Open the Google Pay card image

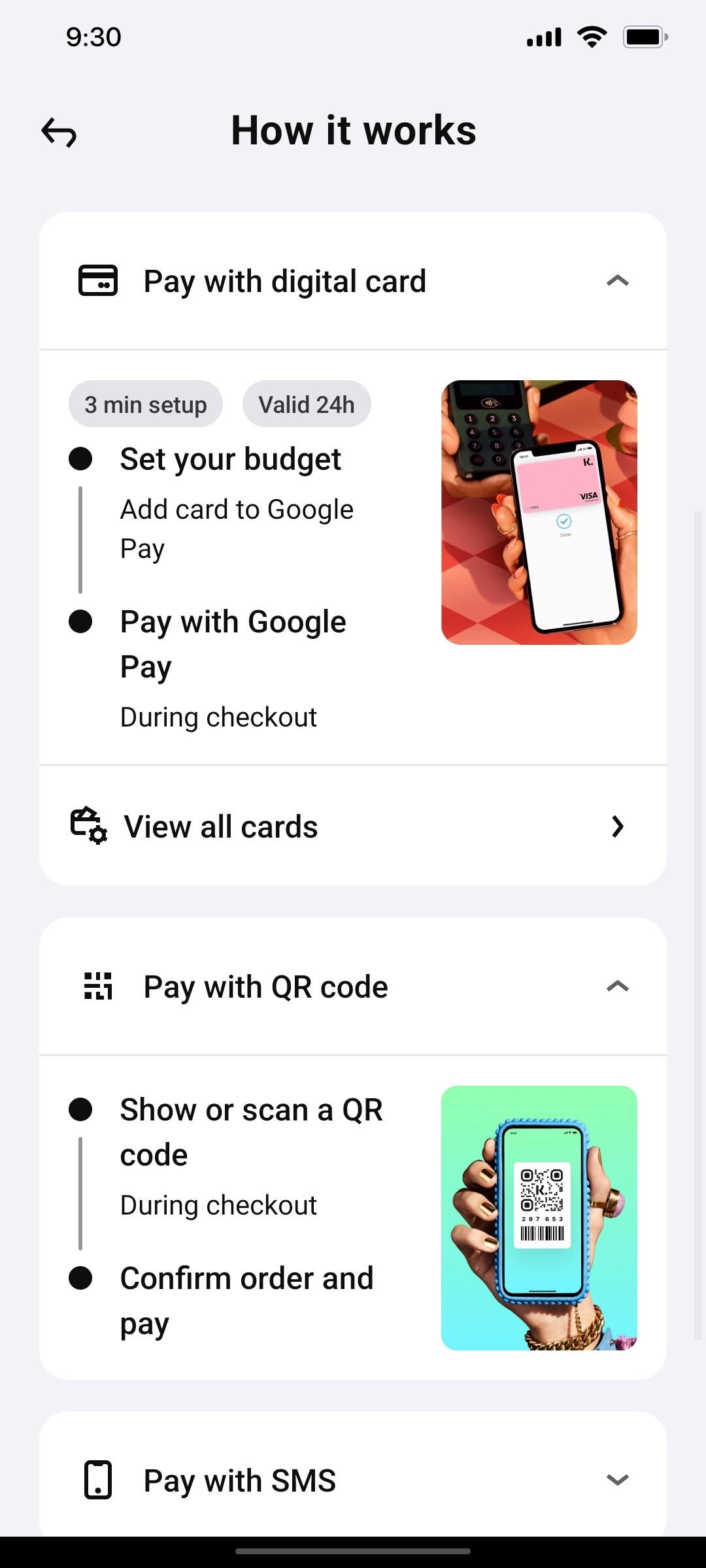pyautogui.click(x=539, y=512)
